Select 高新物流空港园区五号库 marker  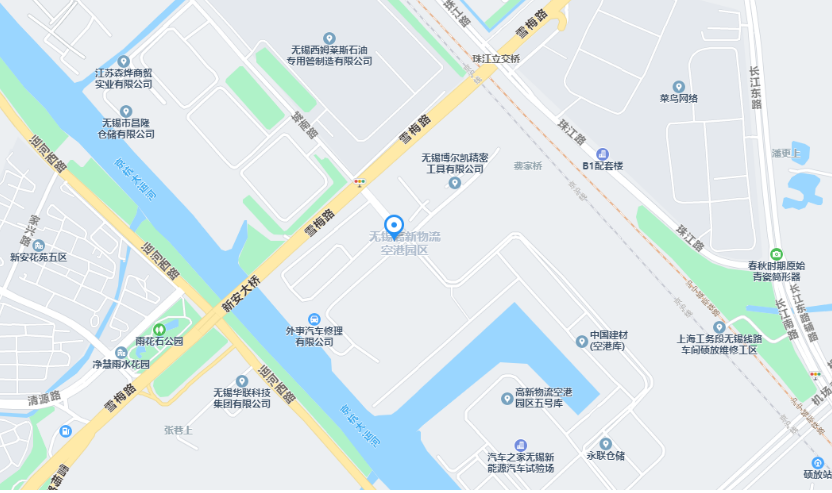(507, 399)
